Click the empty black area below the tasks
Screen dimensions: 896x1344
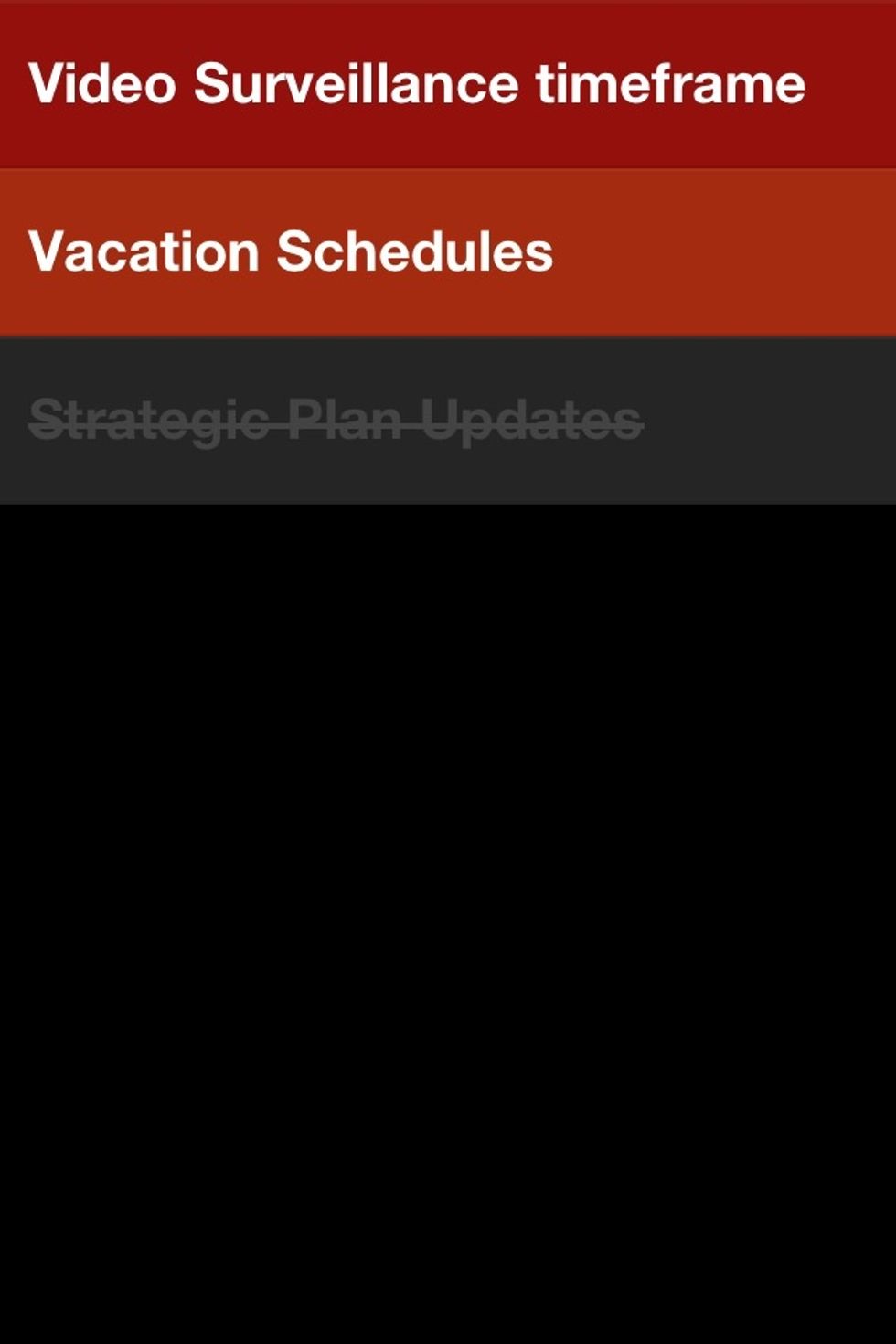point(448,914)
